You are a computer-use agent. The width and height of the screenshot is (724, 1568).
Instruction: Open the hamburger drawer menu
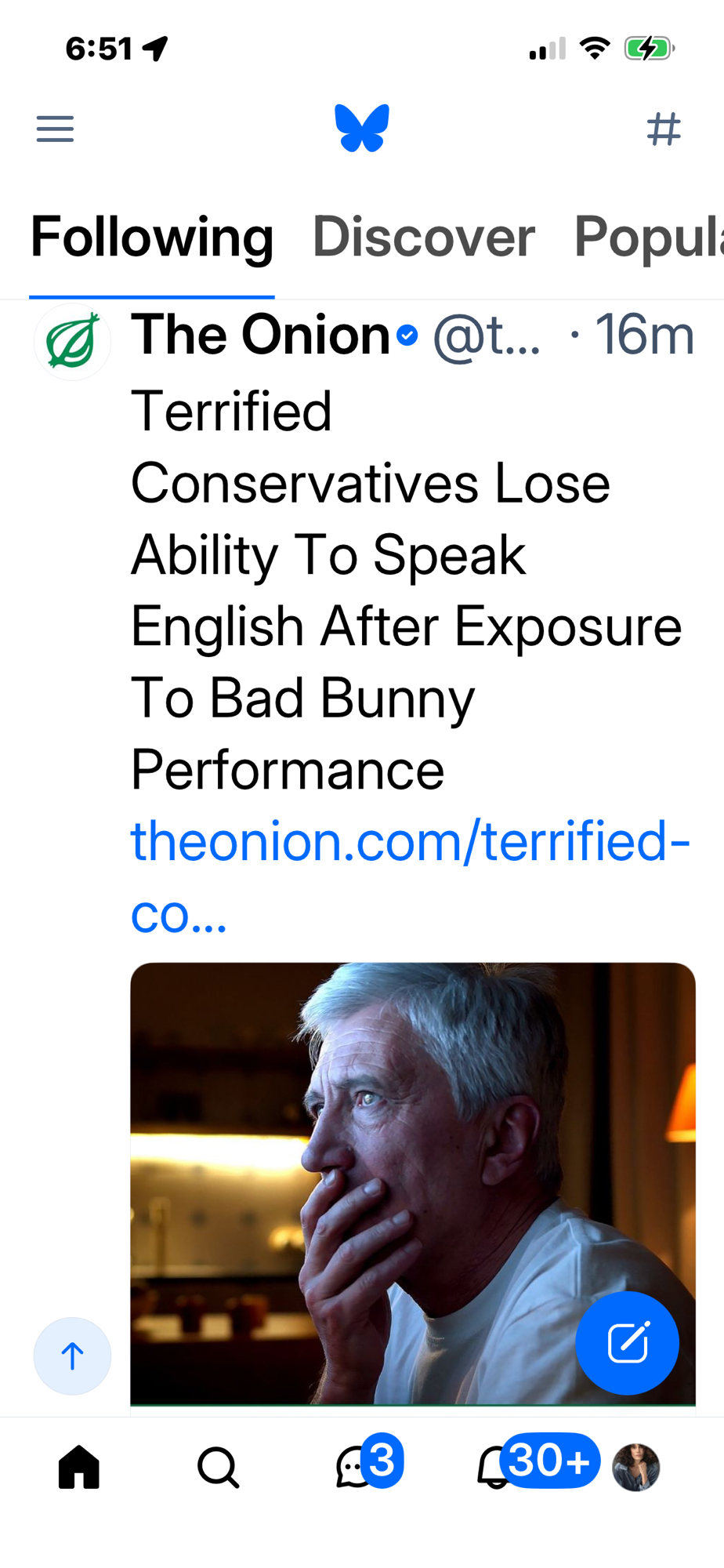tap(55, 129)
